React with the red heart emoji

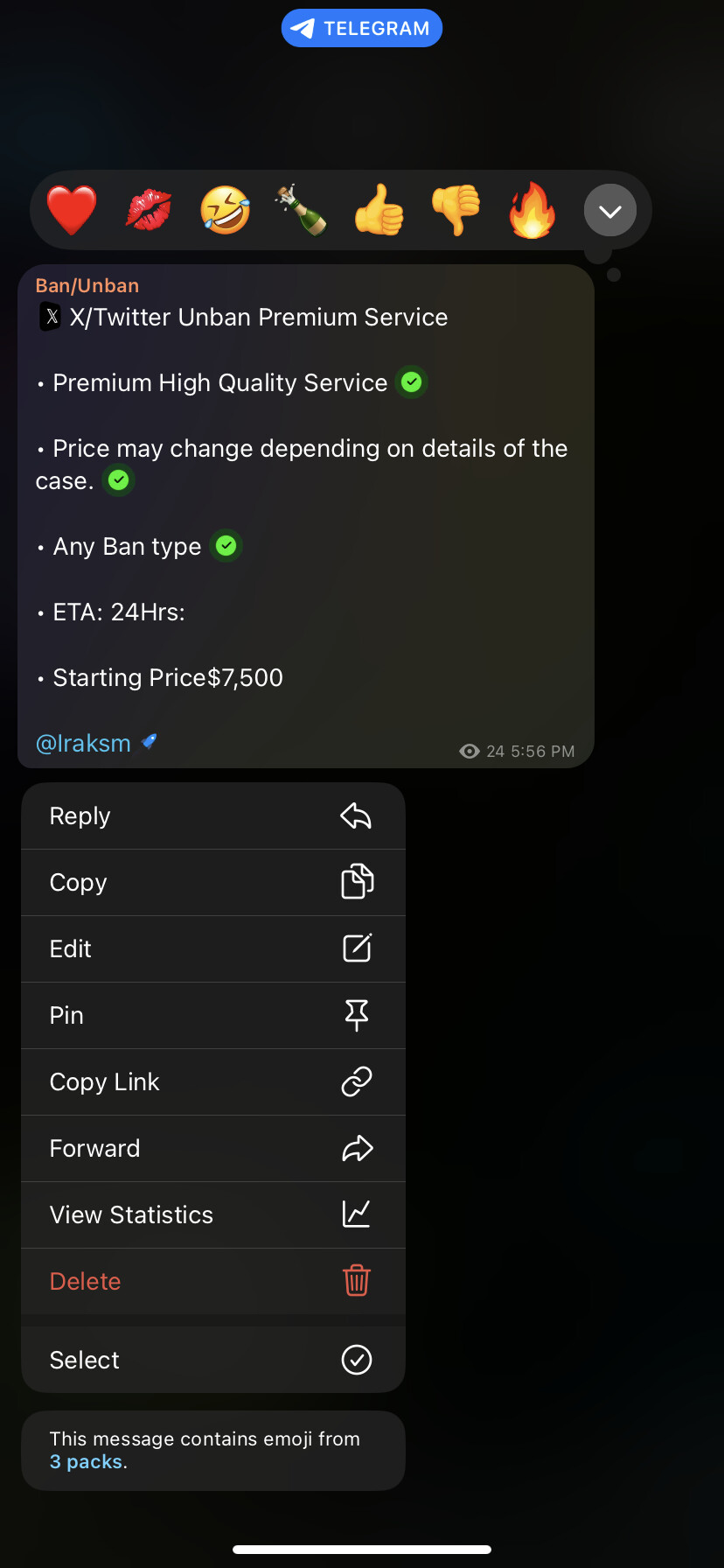(72, 211)
